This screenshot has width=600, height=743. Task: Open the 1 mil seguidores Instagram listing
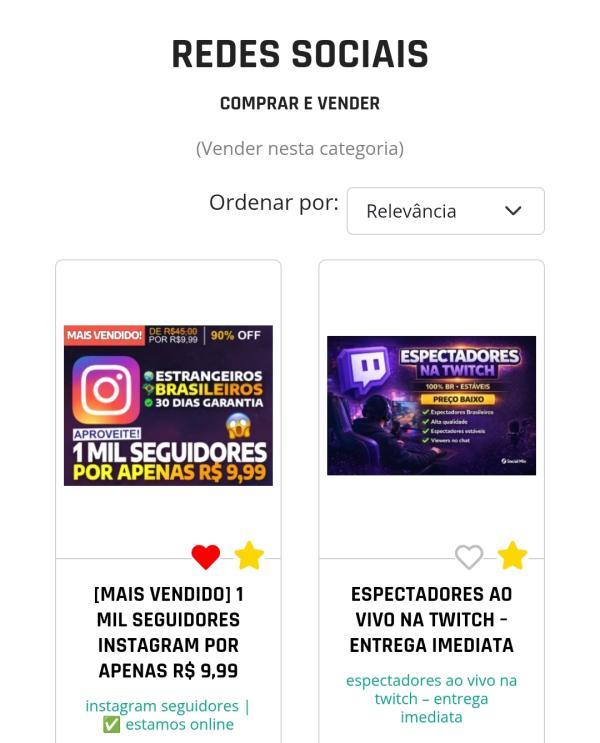168,405
